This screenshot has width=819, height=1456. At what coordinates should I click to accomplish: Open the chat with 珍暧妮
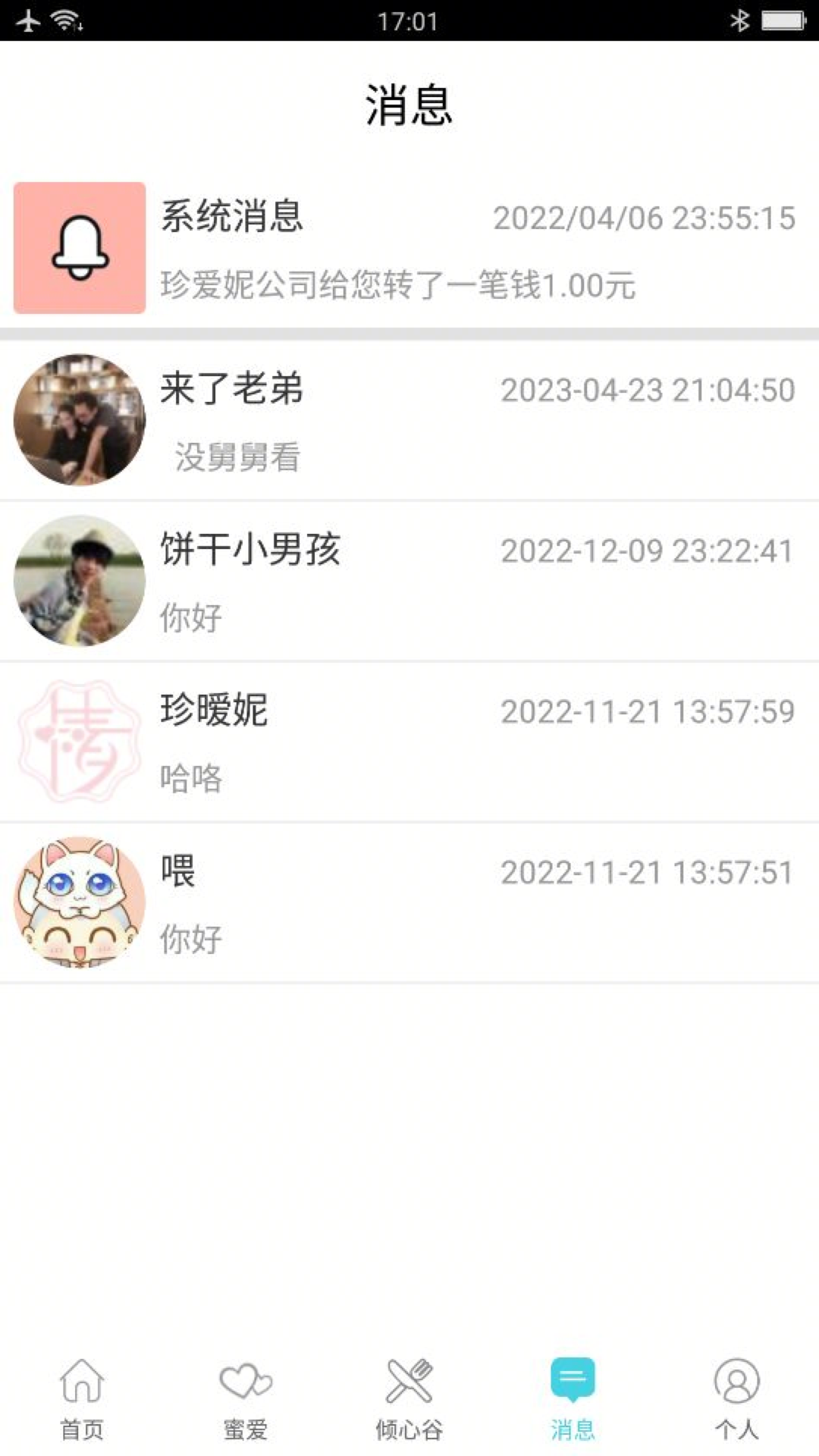(x=409, y=742)
